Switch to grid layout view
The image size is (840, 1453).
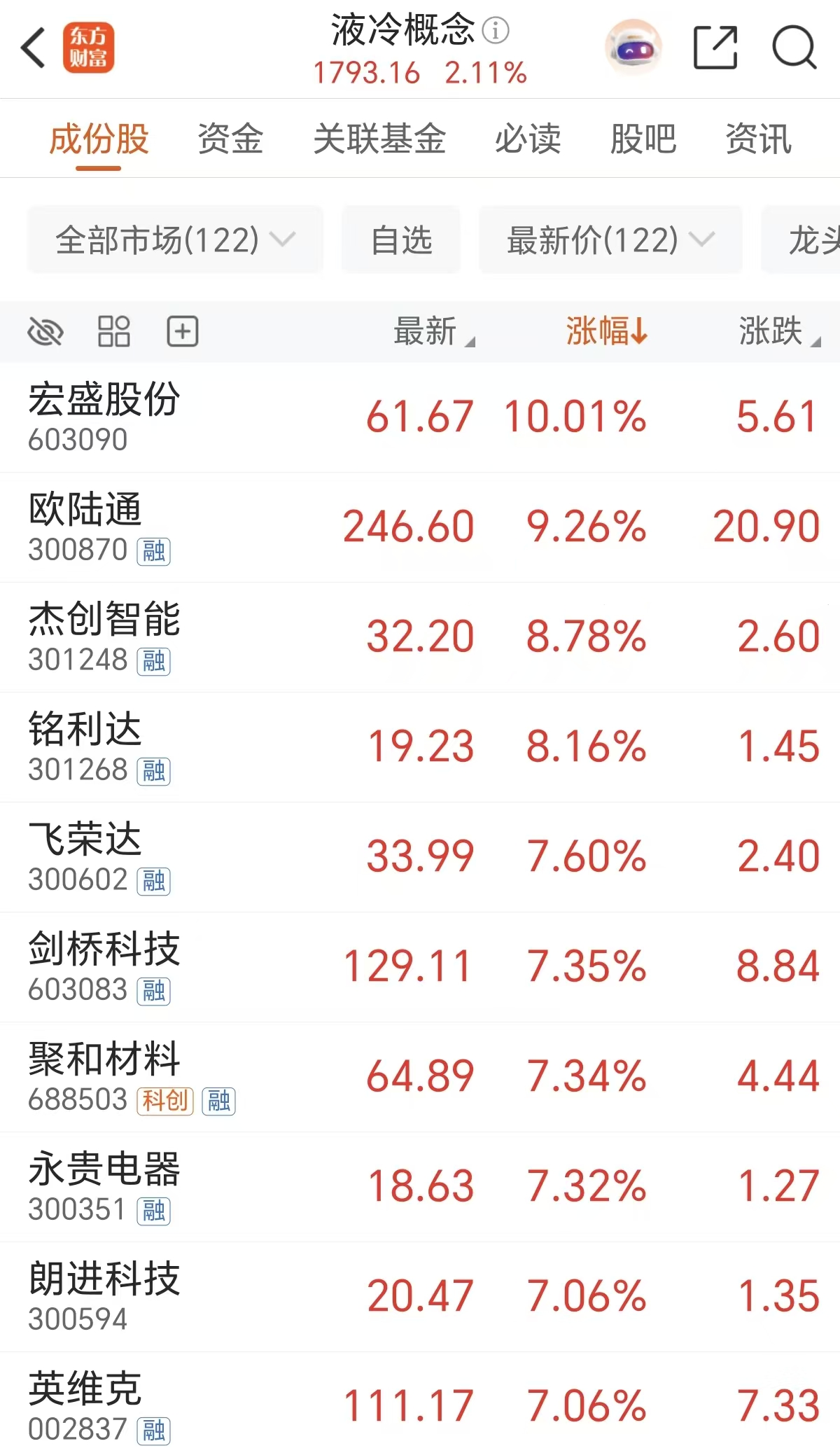pos(114,331)
